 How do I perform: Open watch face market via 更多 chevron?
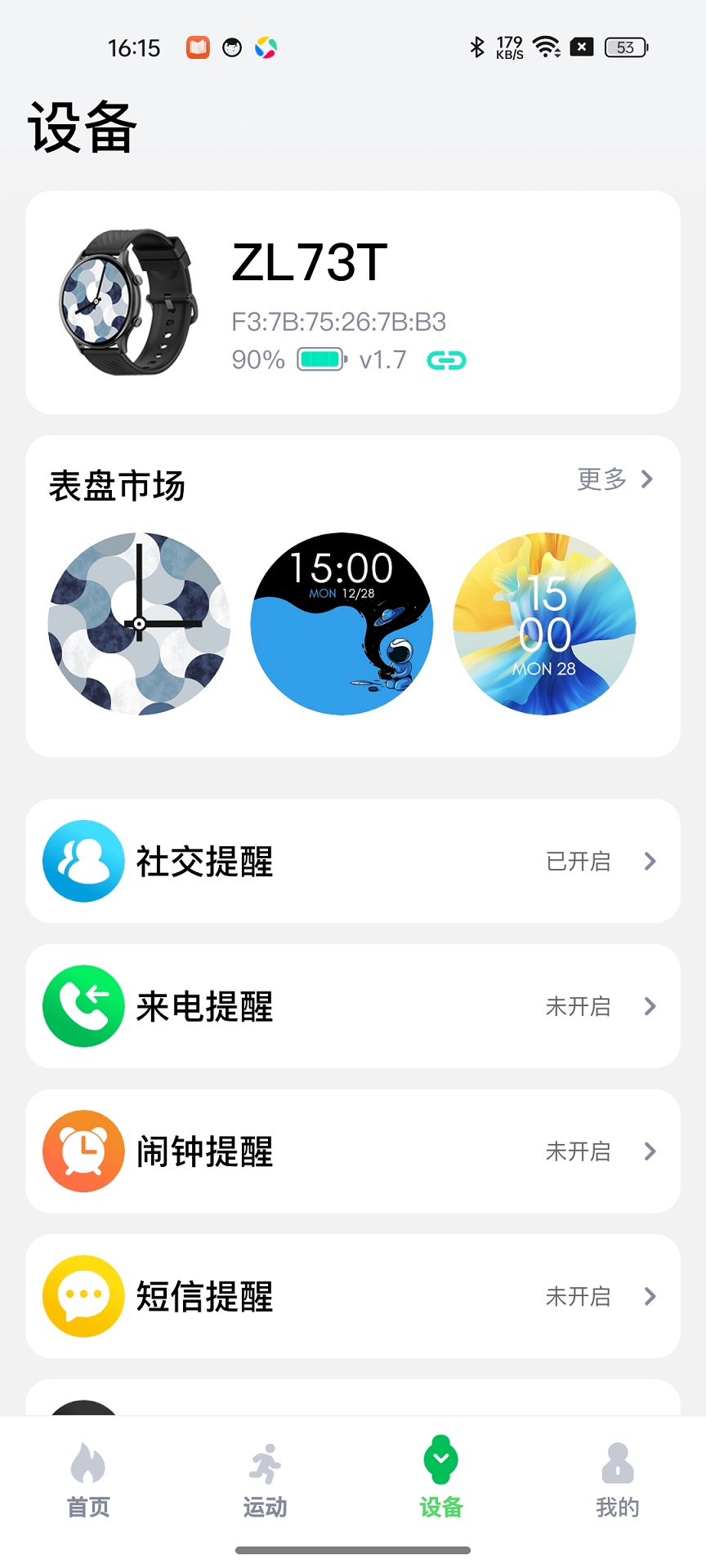pos(648,481)
